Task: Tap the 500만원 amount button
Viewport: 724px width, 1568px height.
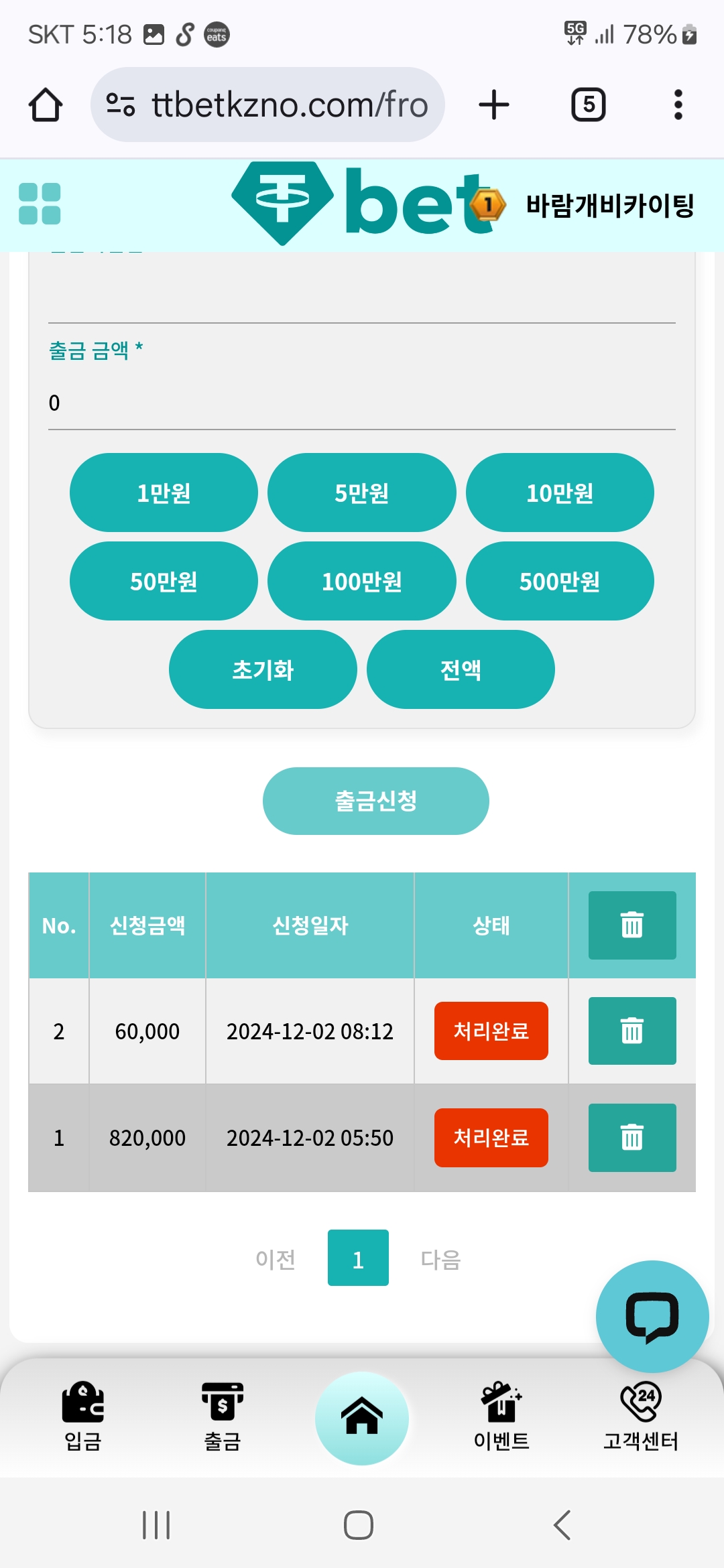Action: point(560,581)
